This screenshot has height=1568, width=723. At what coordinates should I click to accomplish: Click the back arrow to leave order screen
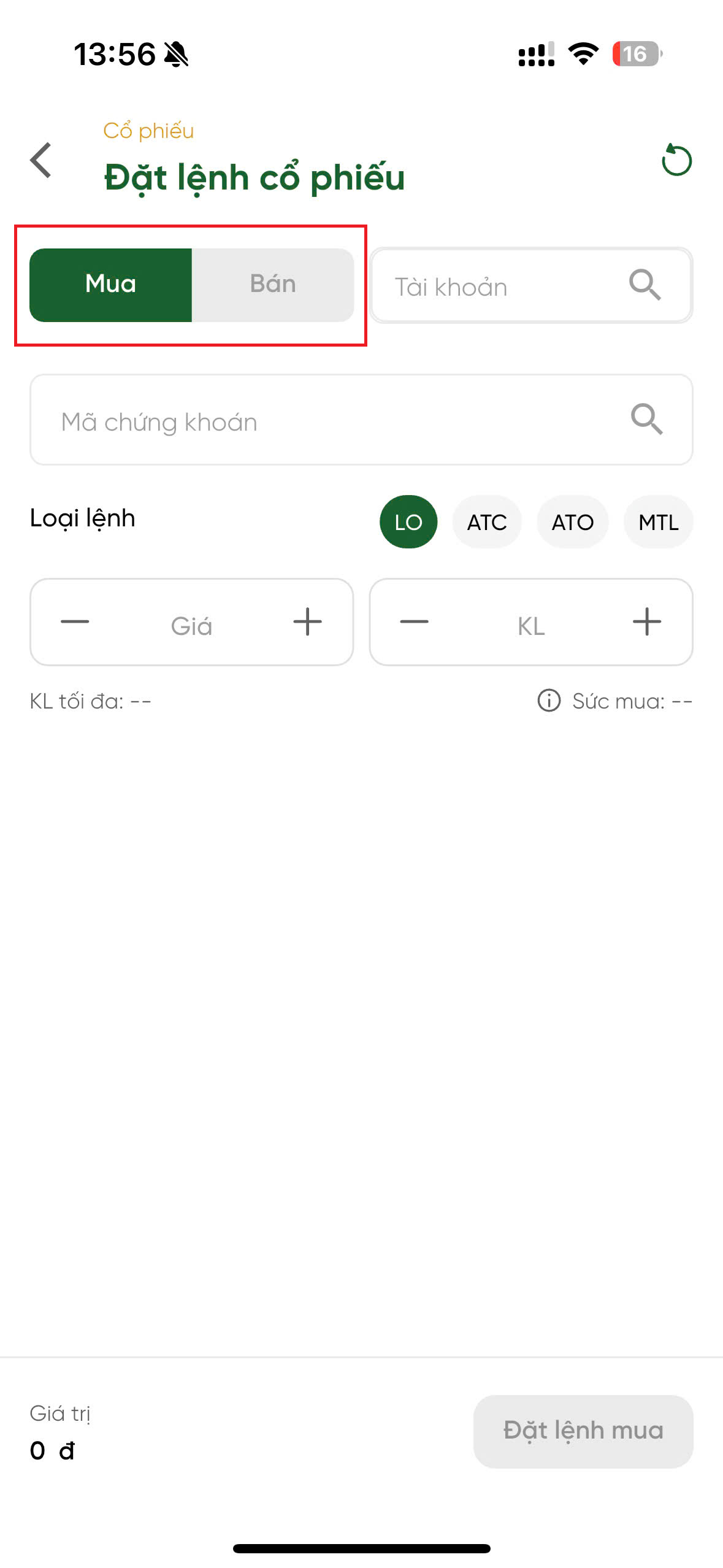pyautogui.click(x=40, y=161)
